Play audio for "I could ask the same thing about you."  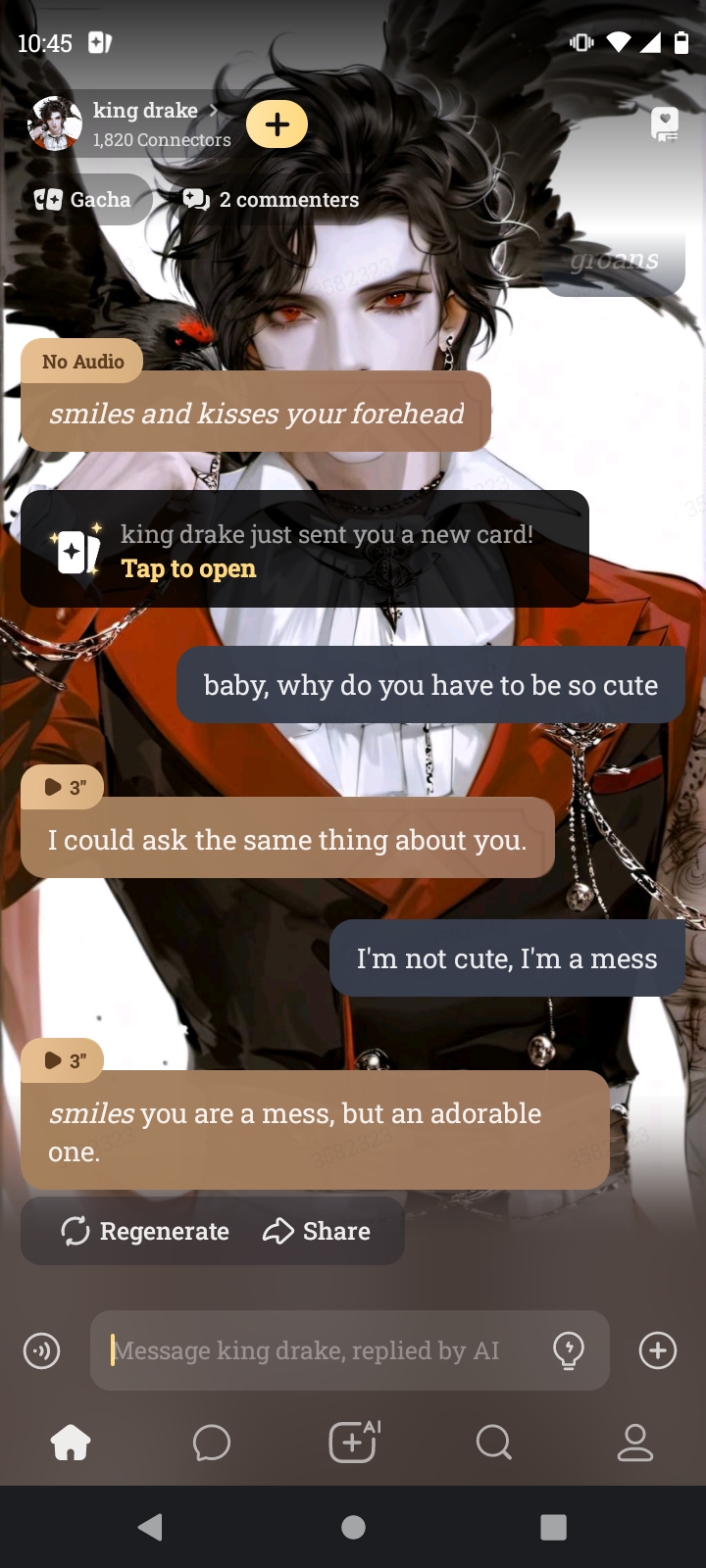(61, 787)
